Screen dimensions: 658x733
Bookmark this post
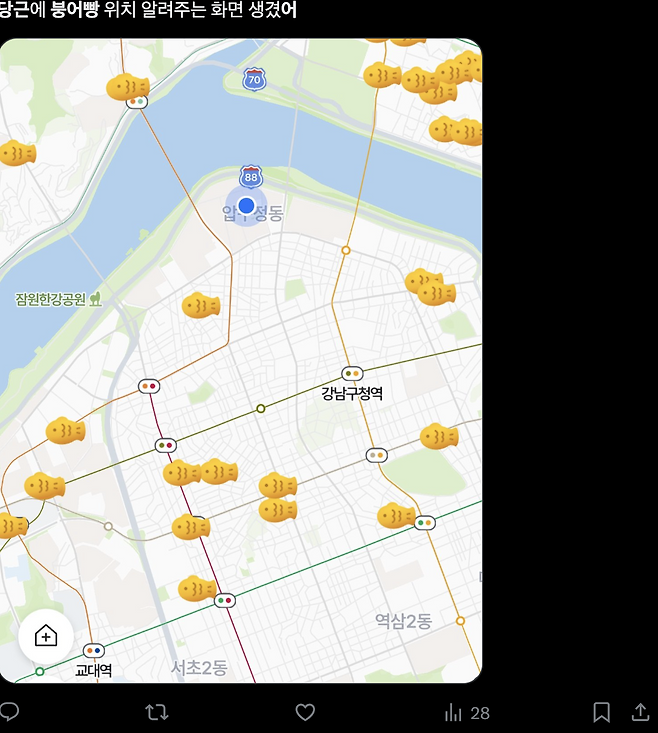point(601,712)
